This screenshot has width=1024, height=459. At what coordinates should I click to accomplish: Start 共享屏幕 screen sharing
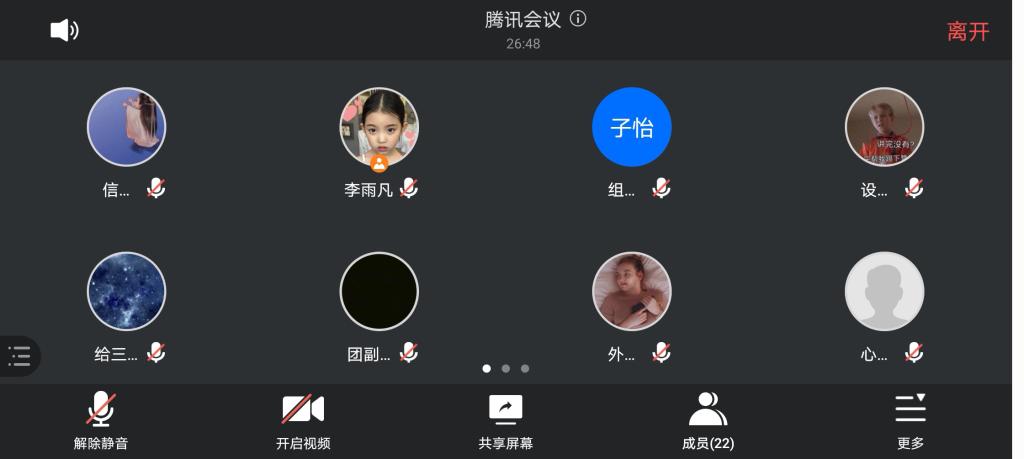tap(505, 421)
